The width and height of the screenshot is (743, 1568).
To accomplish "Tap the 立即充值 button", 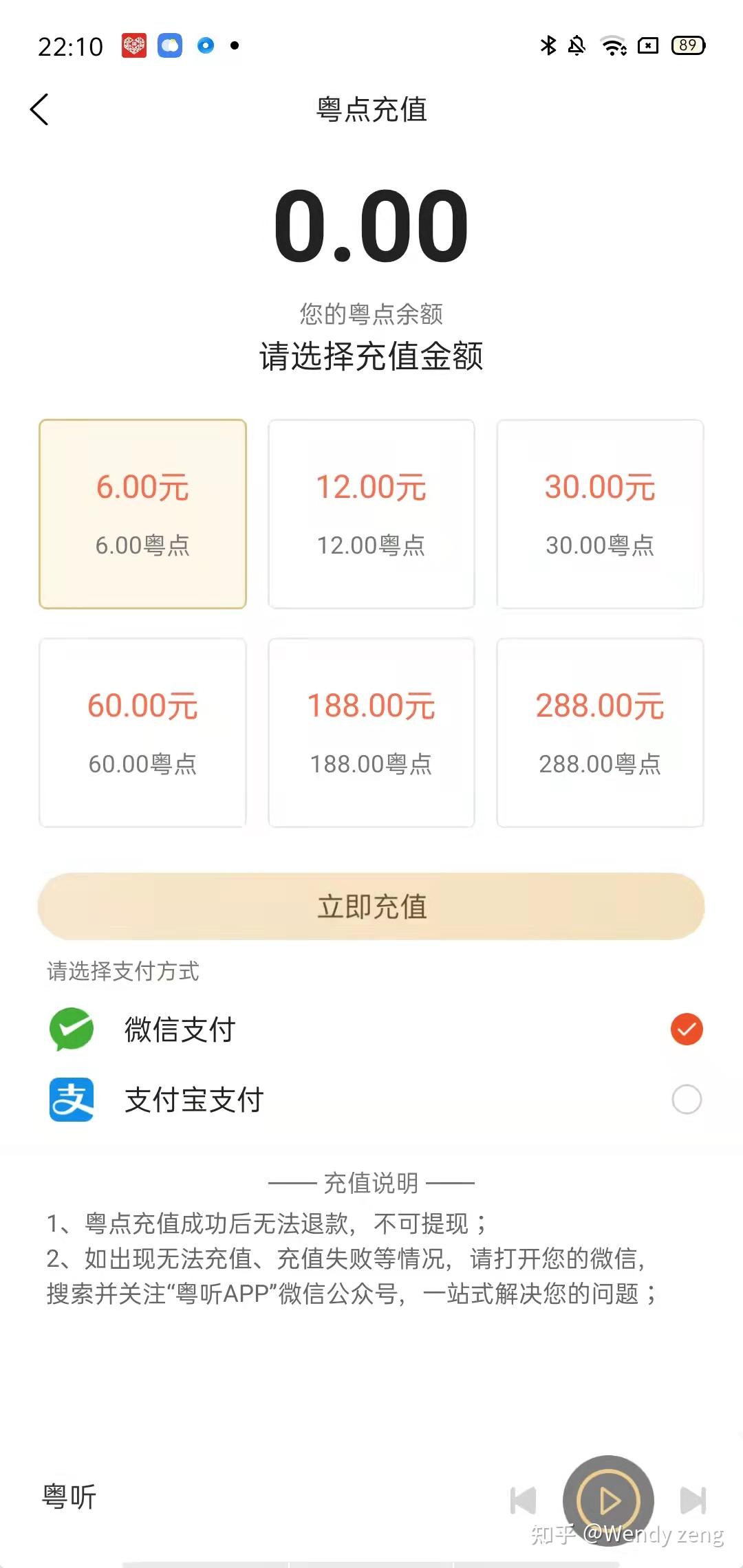I will pyautogui.click(x=371, y=906).
